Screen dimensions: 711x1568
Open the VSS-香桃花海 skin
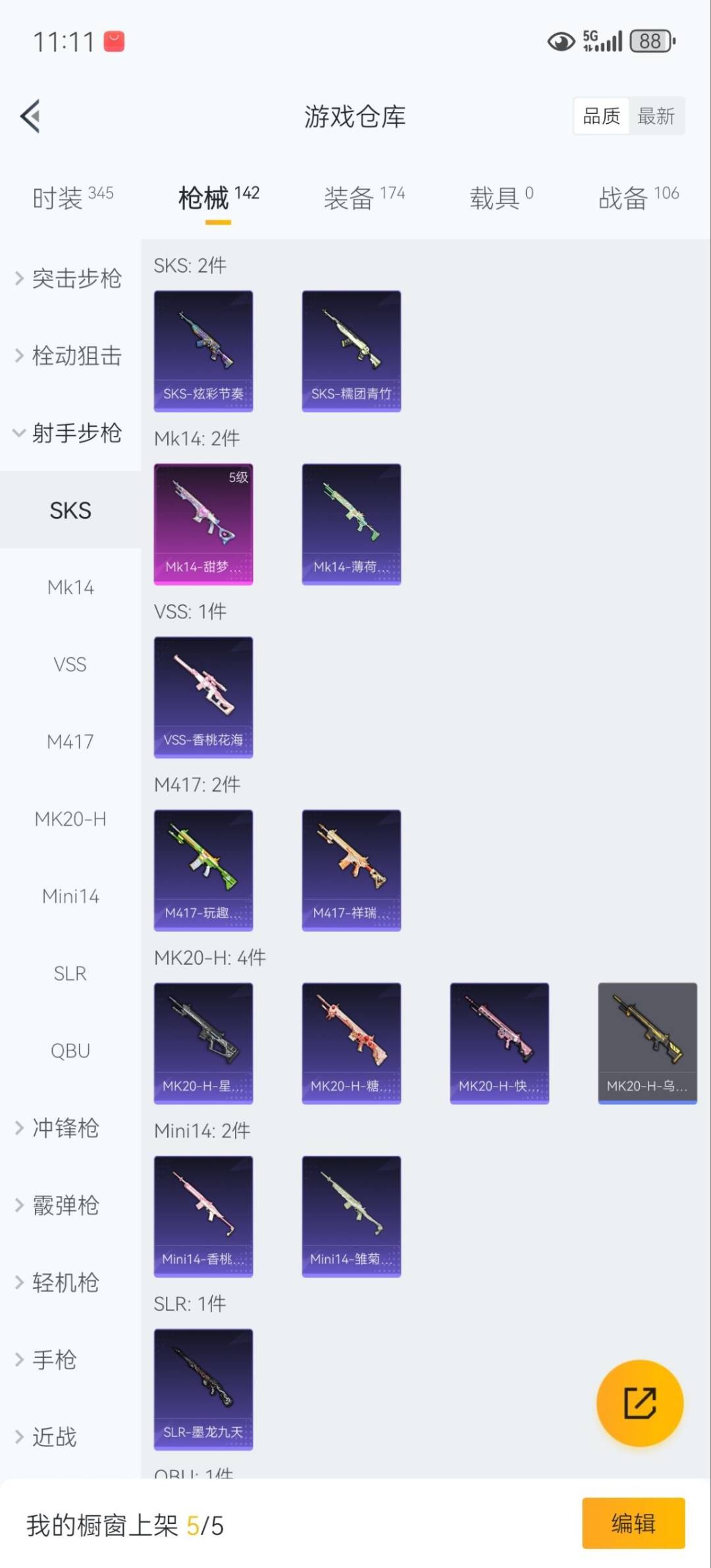203,697
